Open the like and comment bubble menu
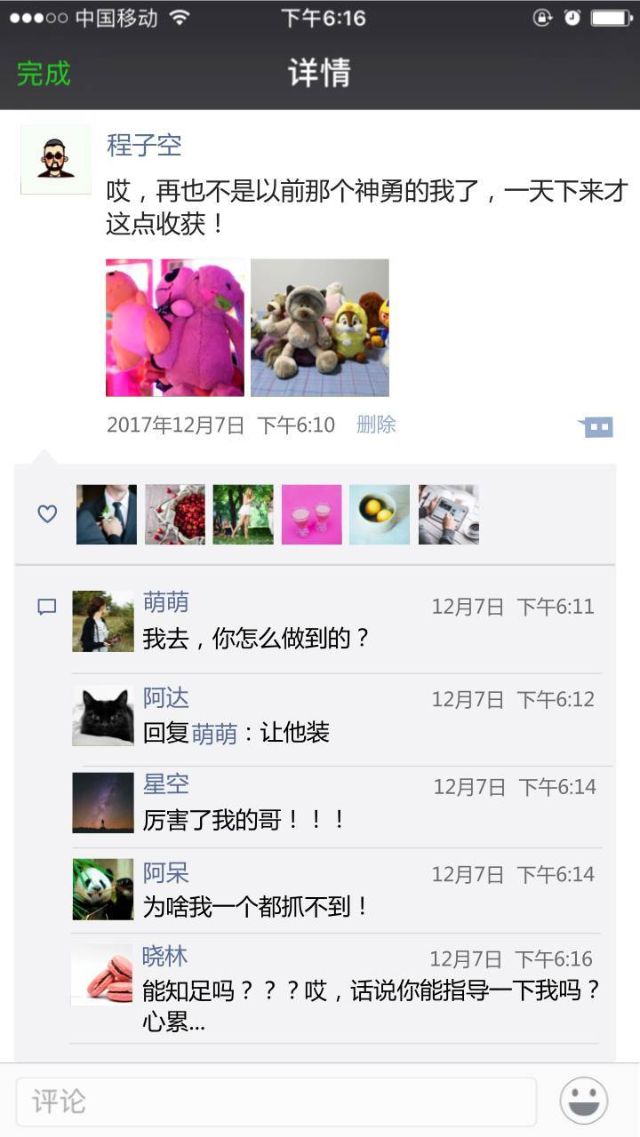 pos(597,427)
